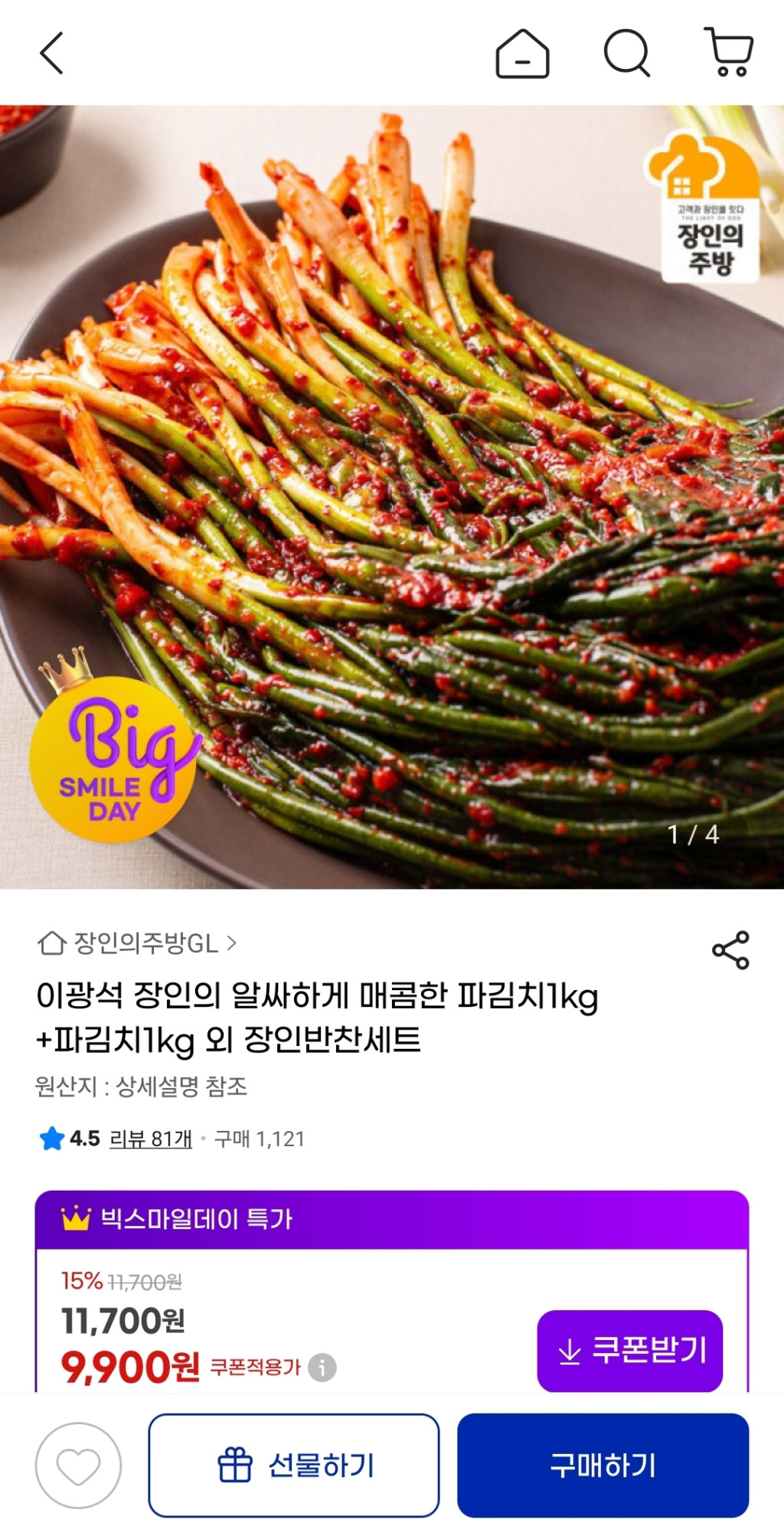The width and height of the screenshot is (784, 1536).
Task: Go back to the previous page
Action: pyautogui.click(x=51, y=54)
